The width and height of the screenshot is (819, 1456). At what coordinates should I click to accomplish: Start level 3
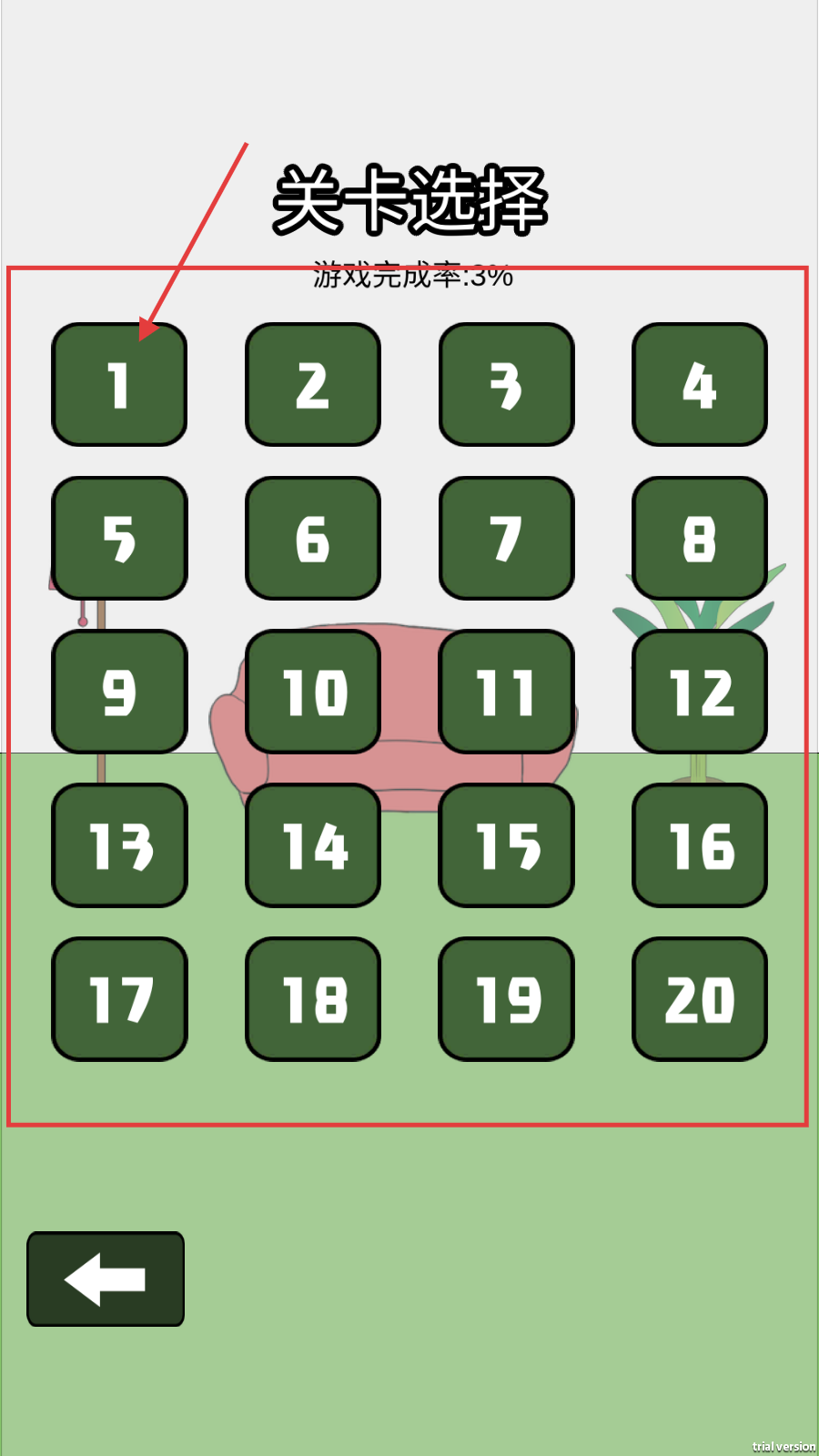click(507, 384)
